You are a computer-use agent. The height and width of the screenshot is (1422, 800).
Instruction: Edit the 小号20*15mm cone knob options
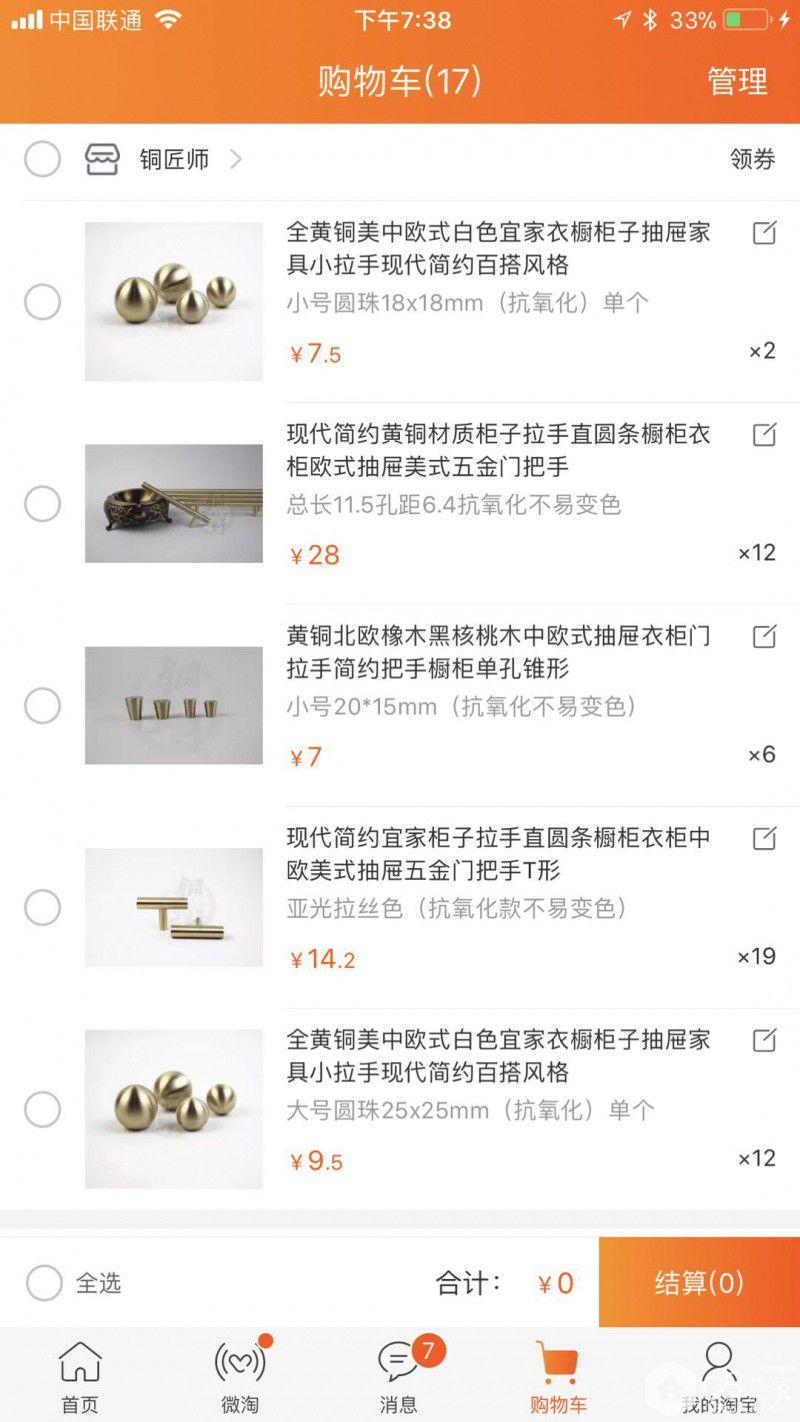[x=764, y=636]
